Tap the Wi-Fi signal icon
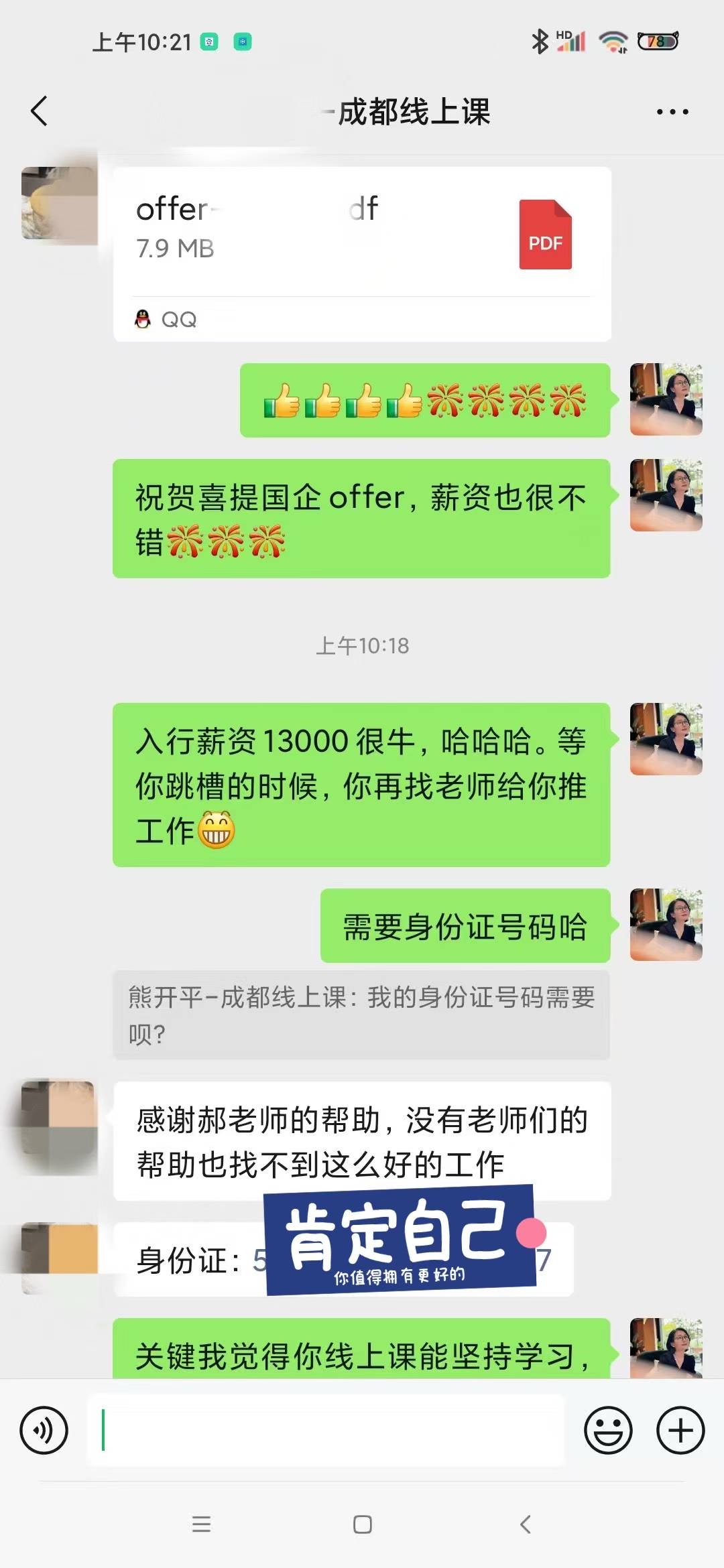 pyautogui.click(x=612, y=42)
